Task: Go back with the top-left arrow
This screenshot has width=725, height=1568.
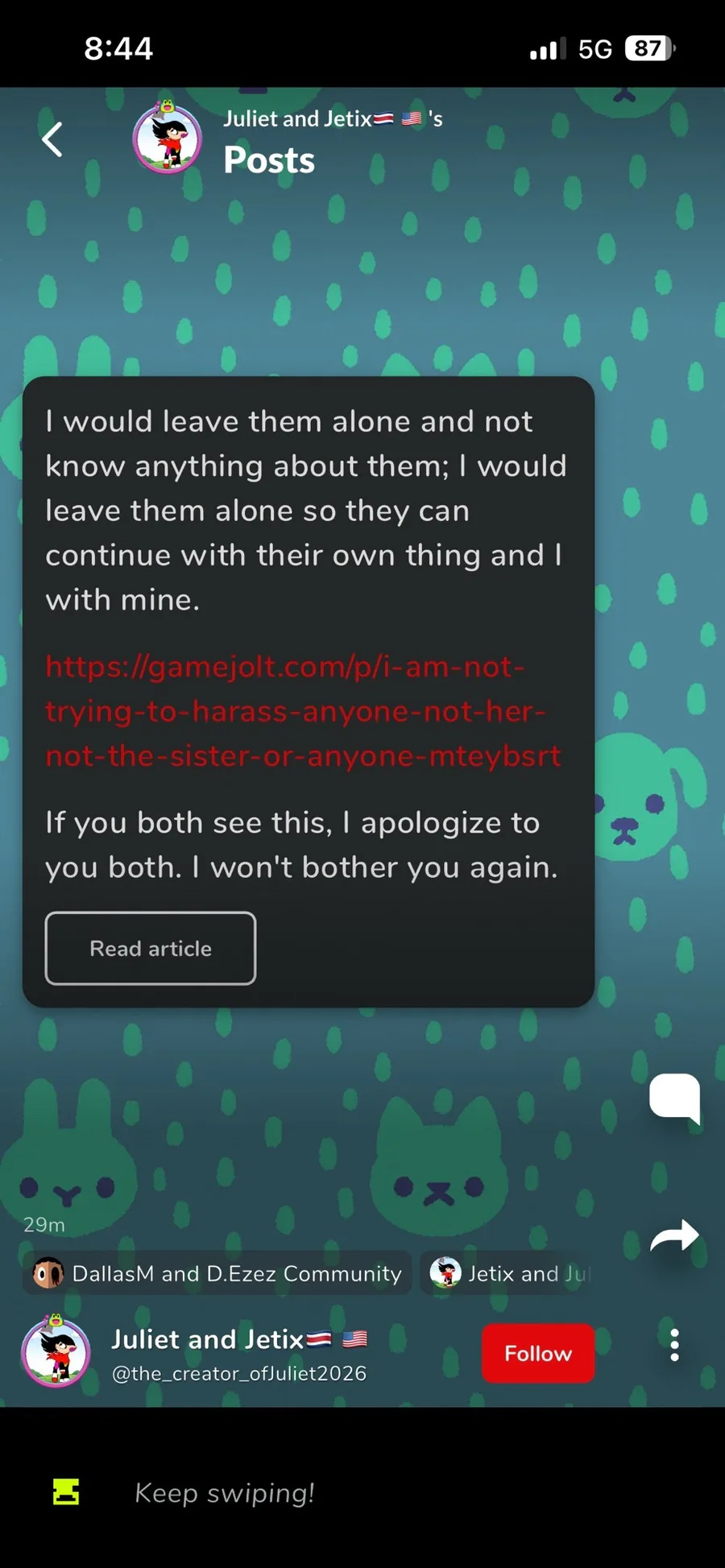Action: (52, 139)
